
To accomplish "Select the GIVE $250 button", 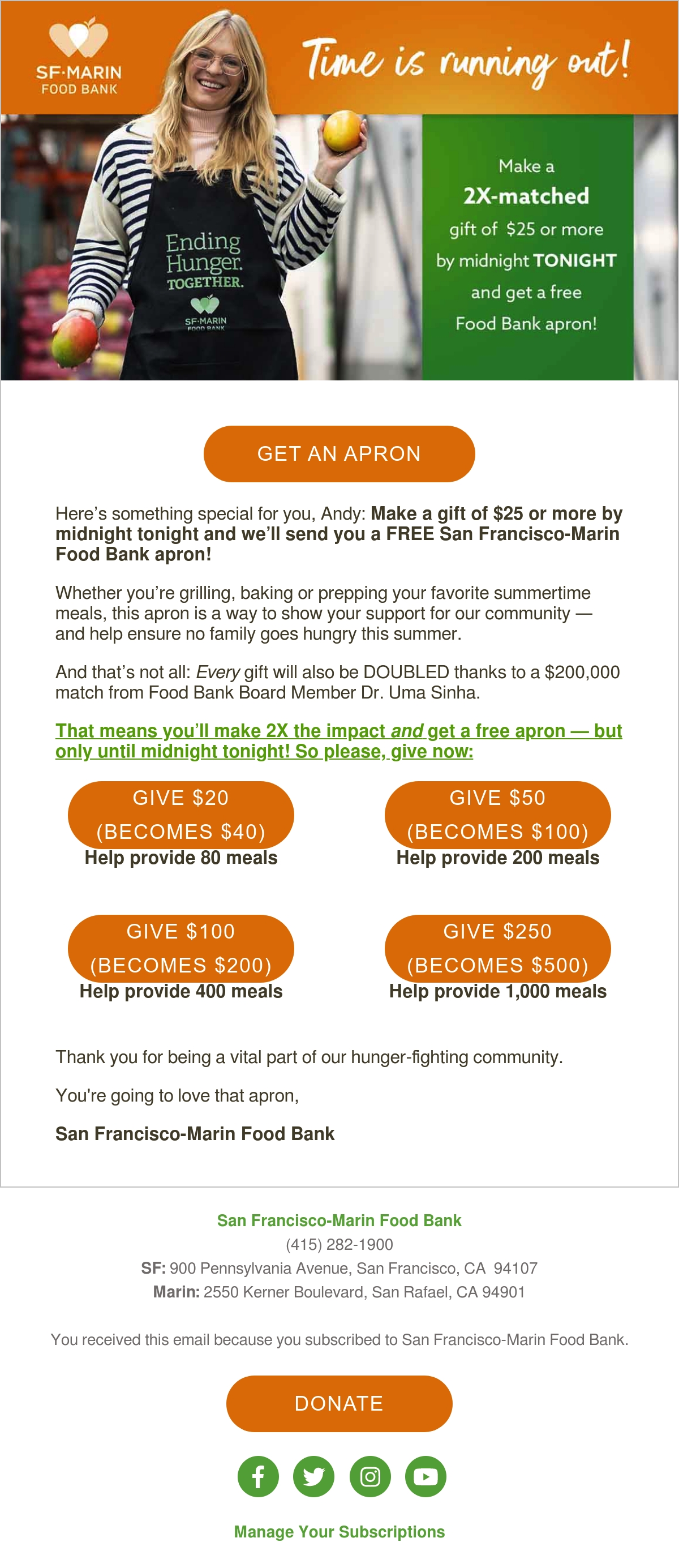I will pyautogui.click(x=498, y=948).
